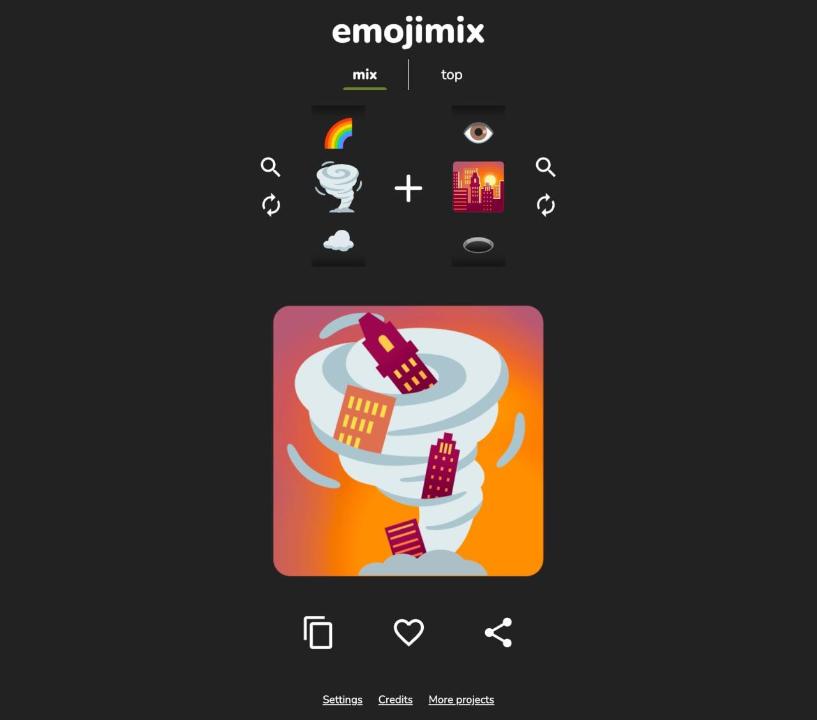
Task: Pick the hole emoji in right picker
Action: (478, 244)
